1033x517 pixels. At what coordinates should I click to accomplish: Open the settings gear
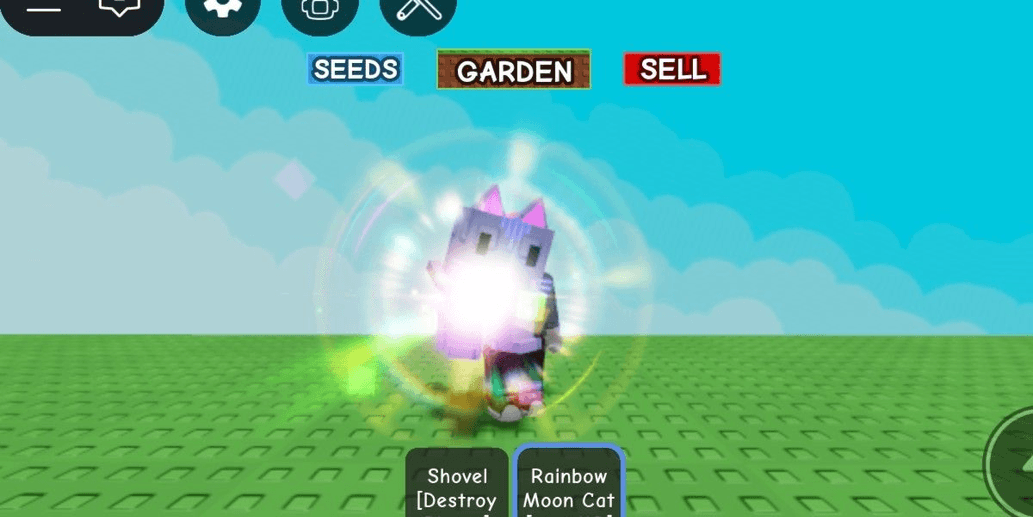point(222,10)
